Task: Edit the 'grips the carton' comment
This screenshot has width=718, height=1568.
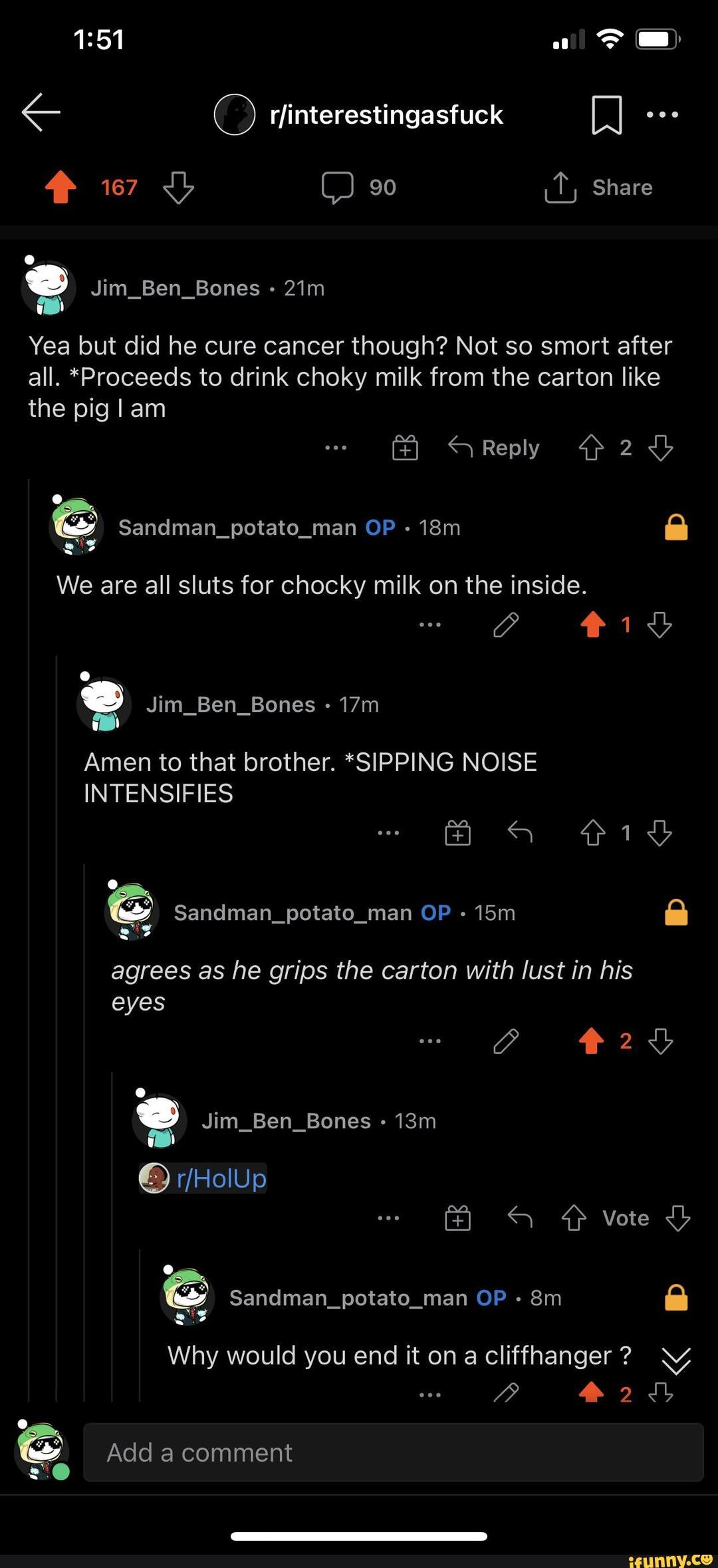Action: 506,1041
